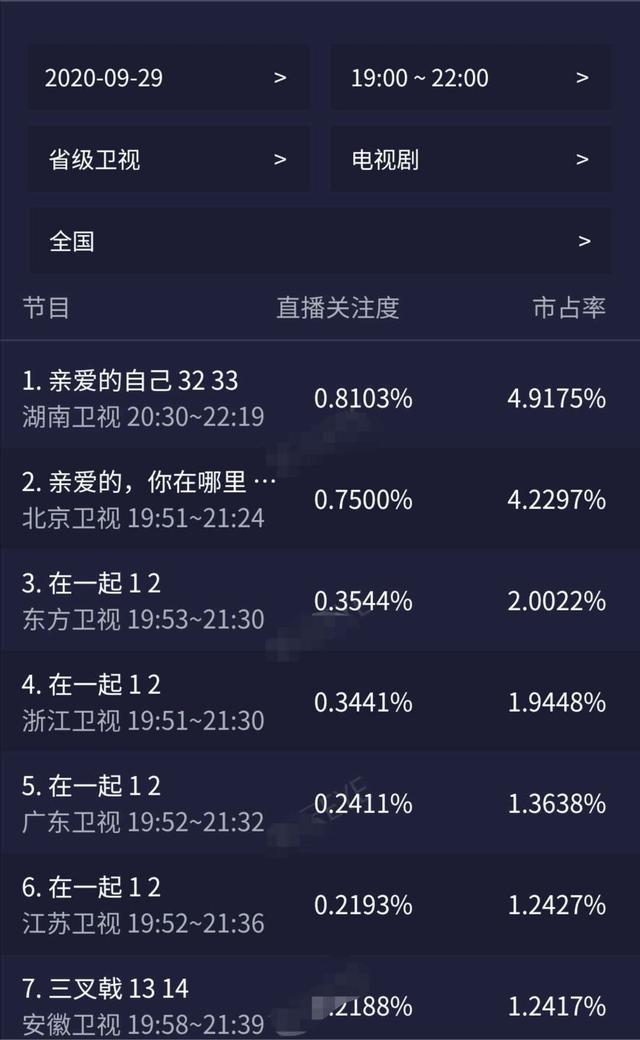View 东方卫视 在一起 1 2 entry

point(320,601)
